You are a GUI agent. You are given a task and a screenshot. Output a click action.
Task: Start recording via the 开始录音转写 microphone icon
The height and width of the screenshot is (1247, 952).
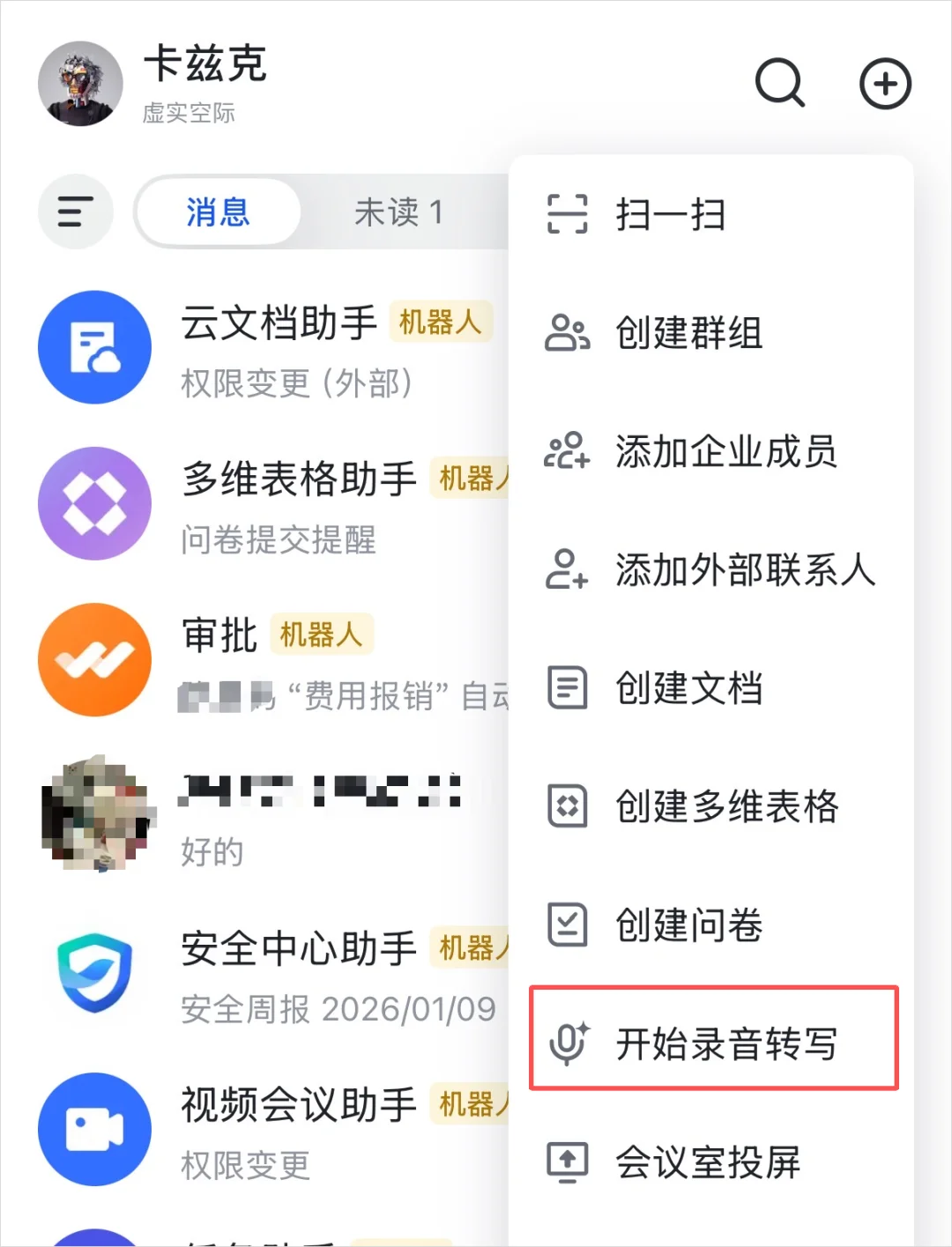pyautogui.click(x=569, y=1043)
